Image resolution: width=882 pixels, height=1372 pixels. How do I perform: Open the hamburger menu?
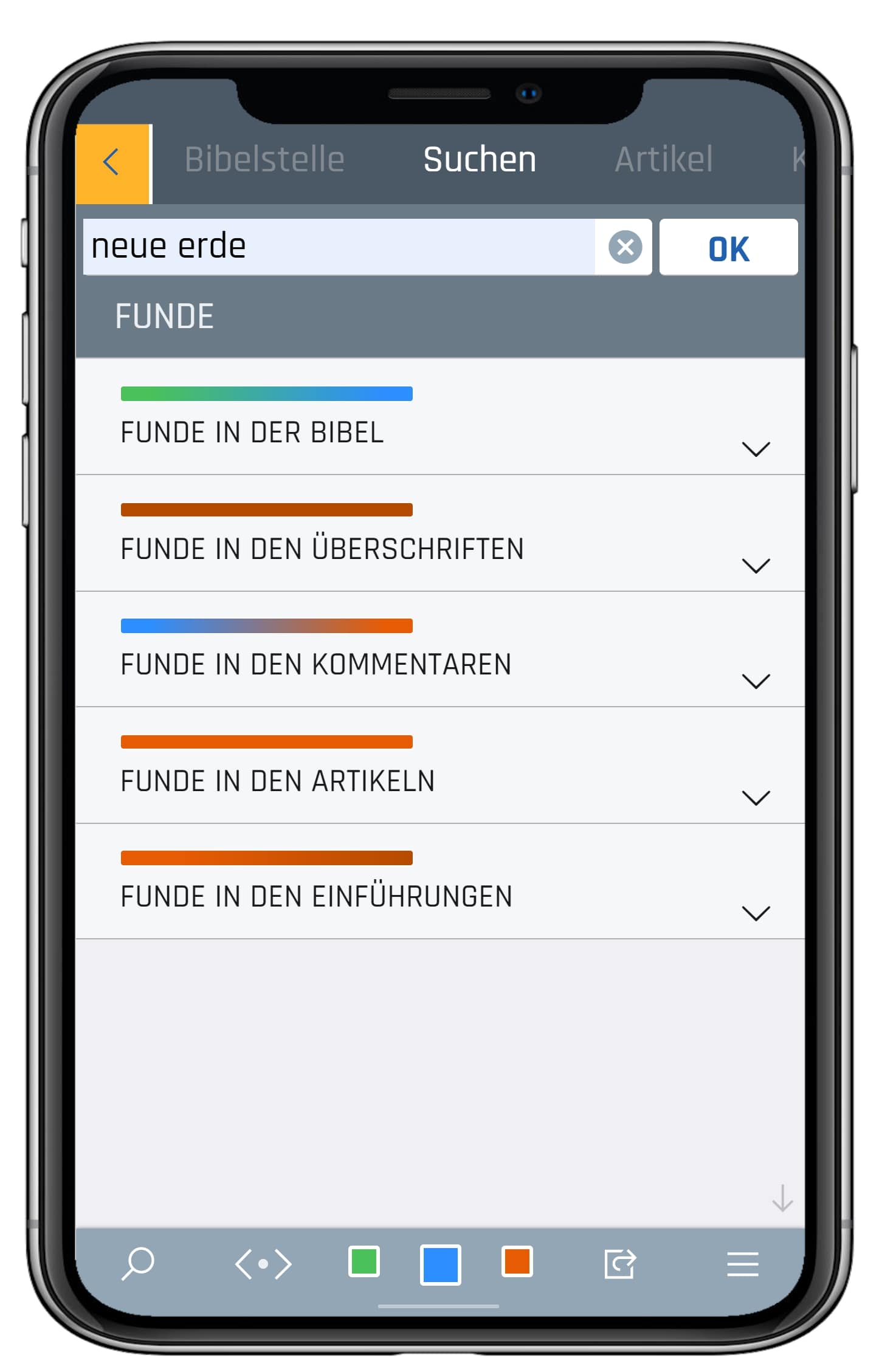pyautogui.click(x=742, y=1264)
